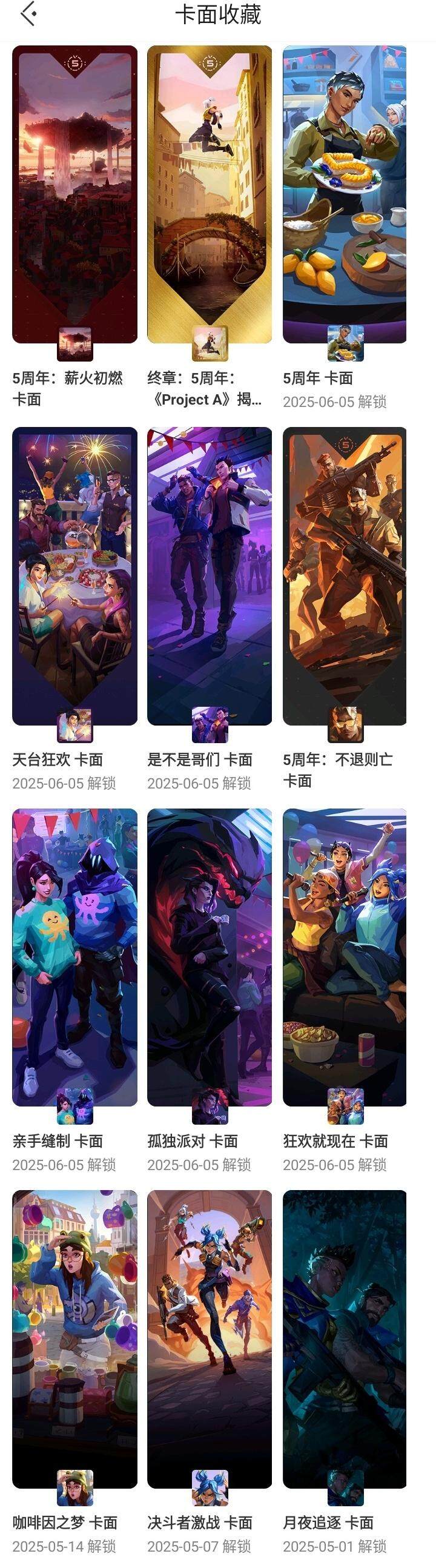Open the 终章：5周年 Project A card
This screenshot has height=1568, width=436.
[210, 195]
